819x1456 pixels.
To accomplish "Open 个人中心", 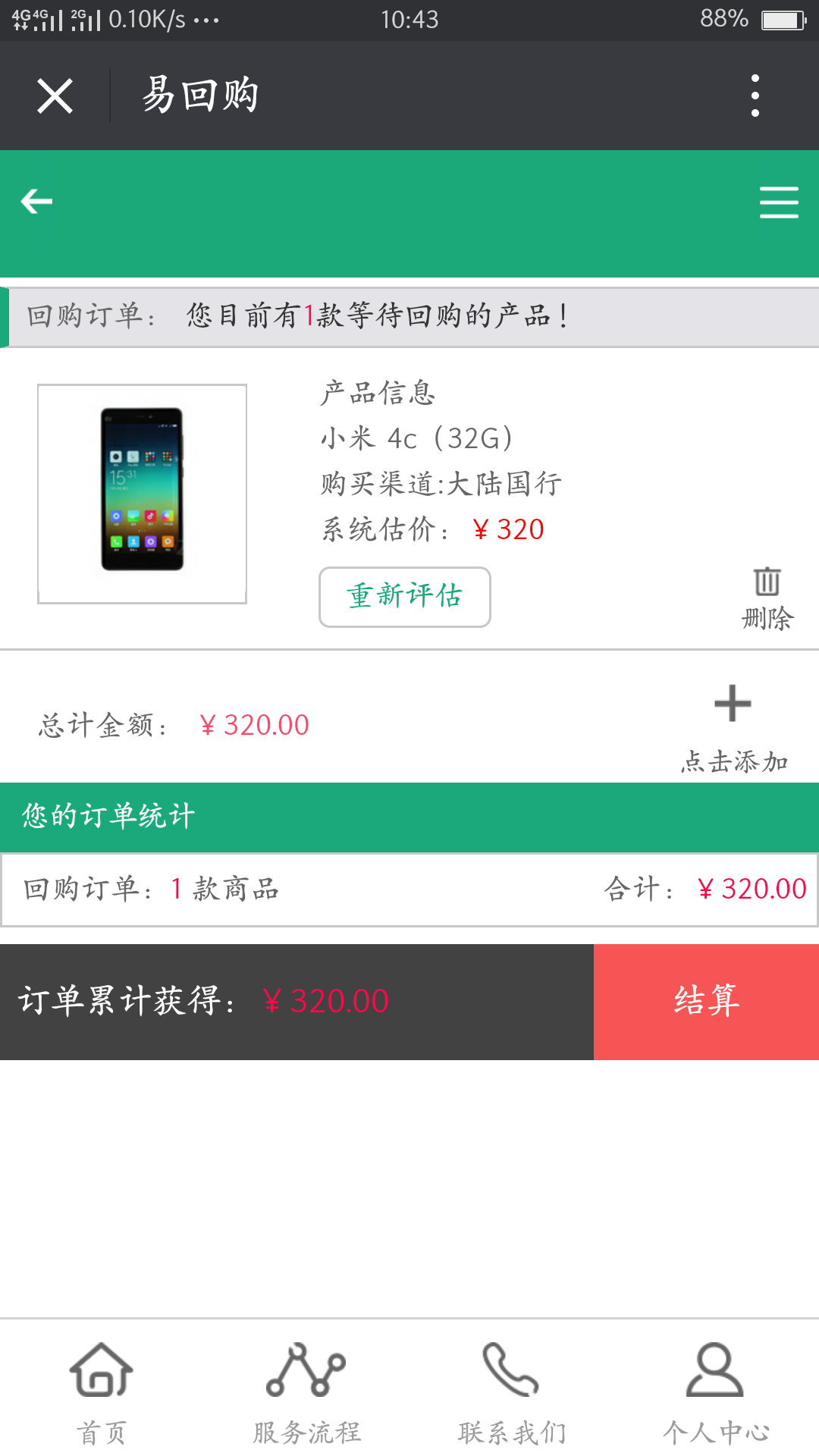I will click(716, 1392).
